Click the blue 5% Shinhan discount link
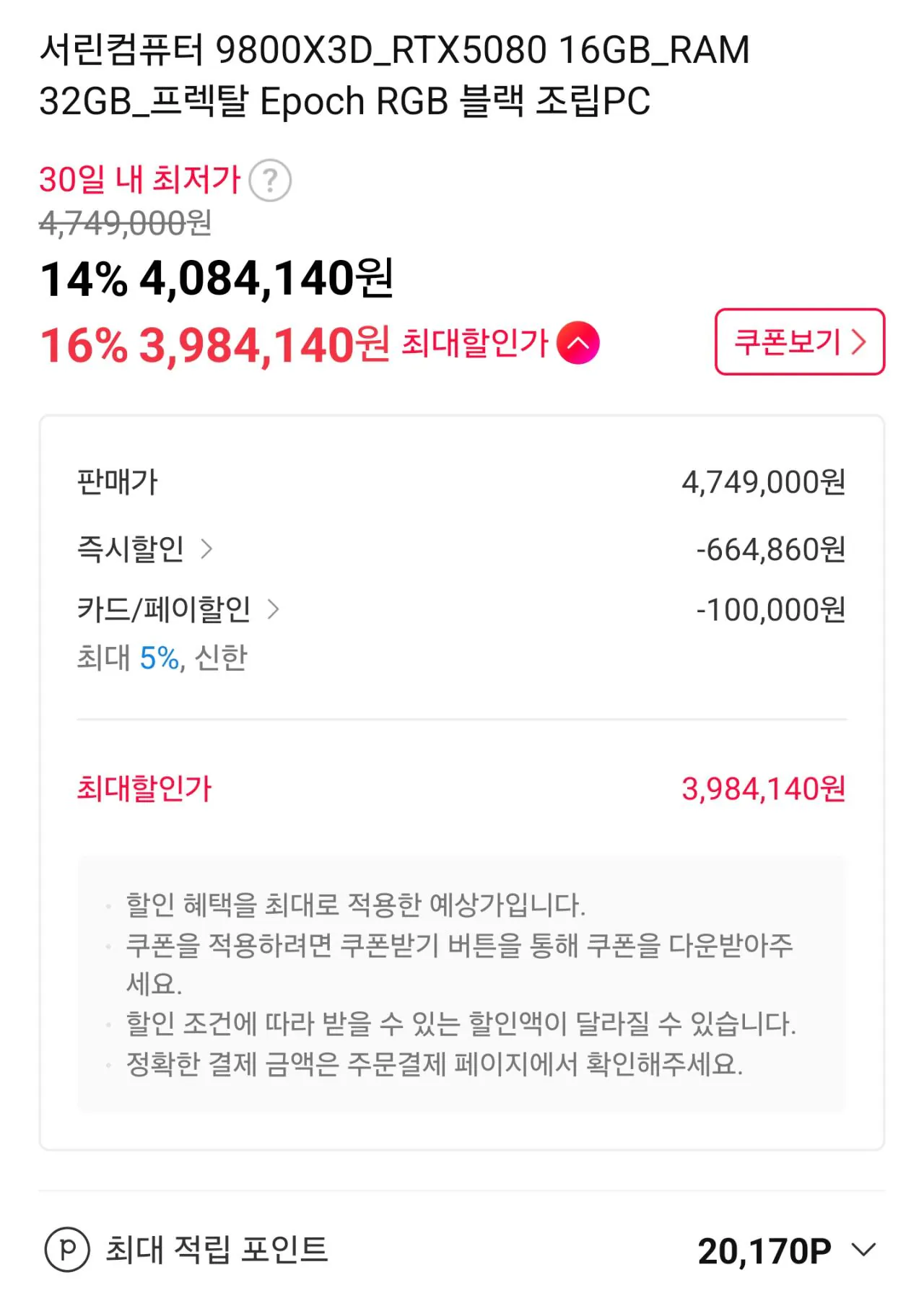Screen dimensions: 924x1306 (160, 656)
